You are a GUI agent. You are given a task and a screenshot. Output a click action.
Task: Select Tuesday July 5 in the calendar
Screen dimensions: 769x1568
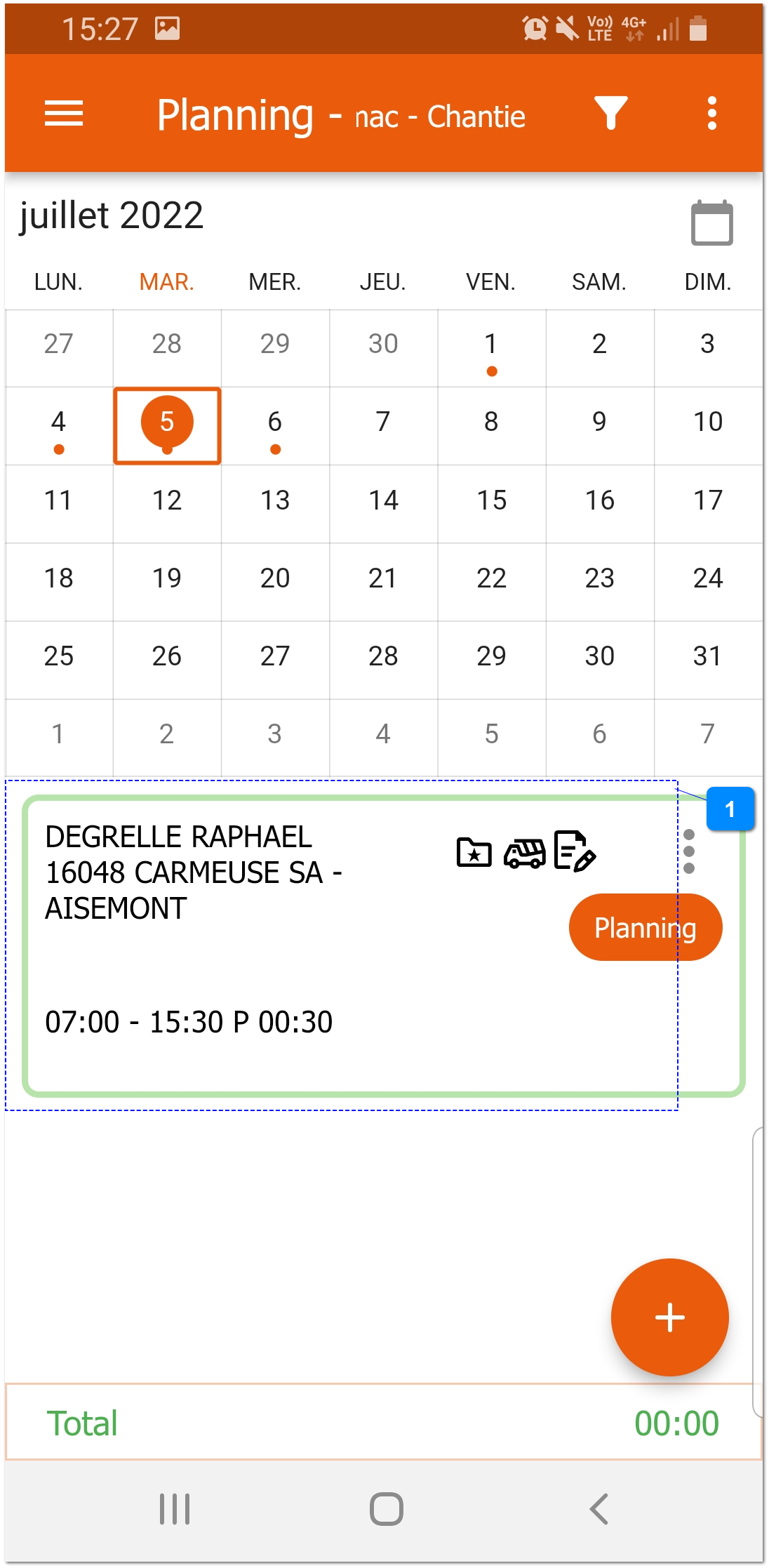click(x=166, y=420)
